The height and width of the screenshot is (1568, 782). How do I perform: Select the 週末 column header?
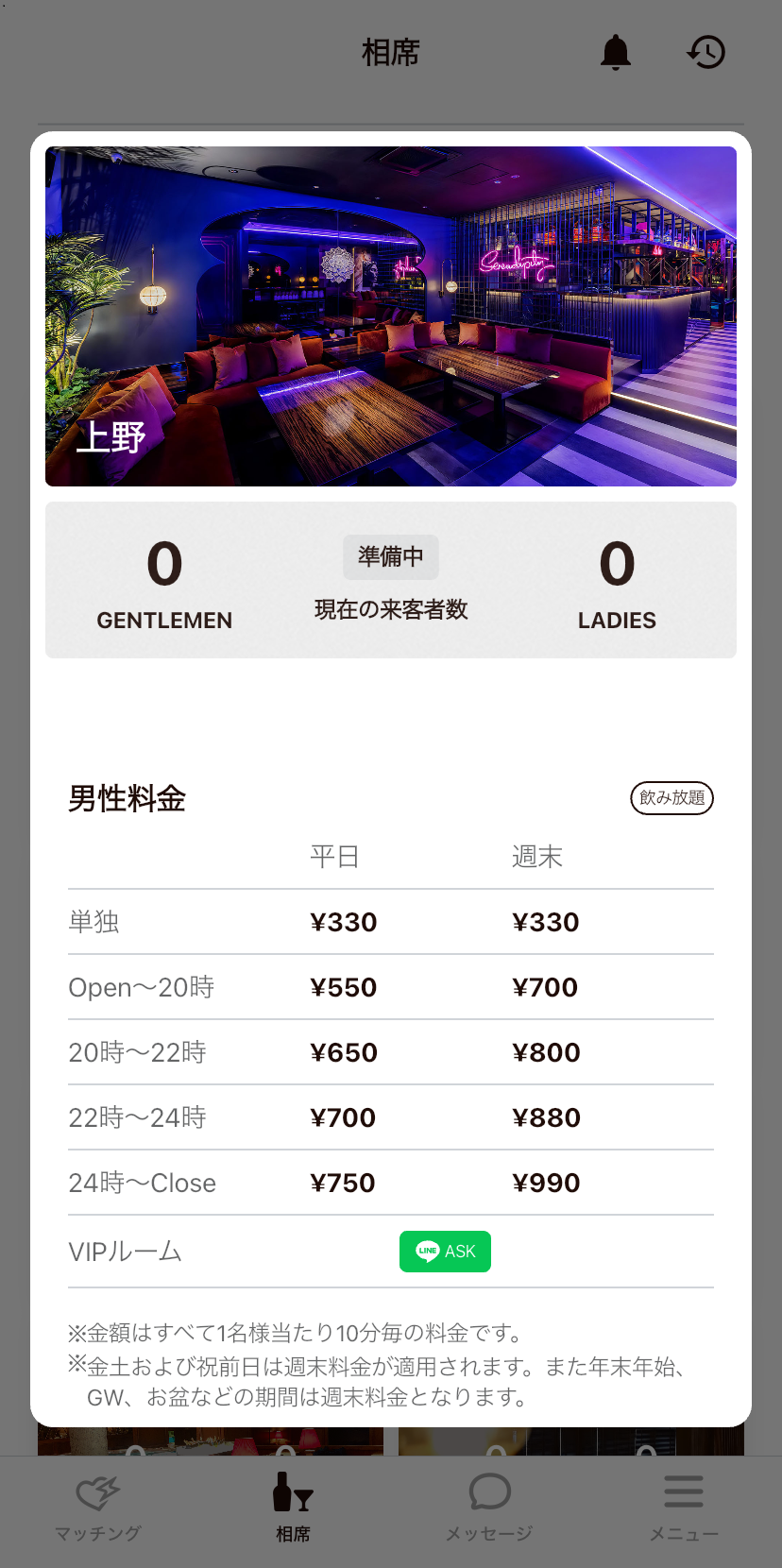pyautogui.click(x=536, y=857)
